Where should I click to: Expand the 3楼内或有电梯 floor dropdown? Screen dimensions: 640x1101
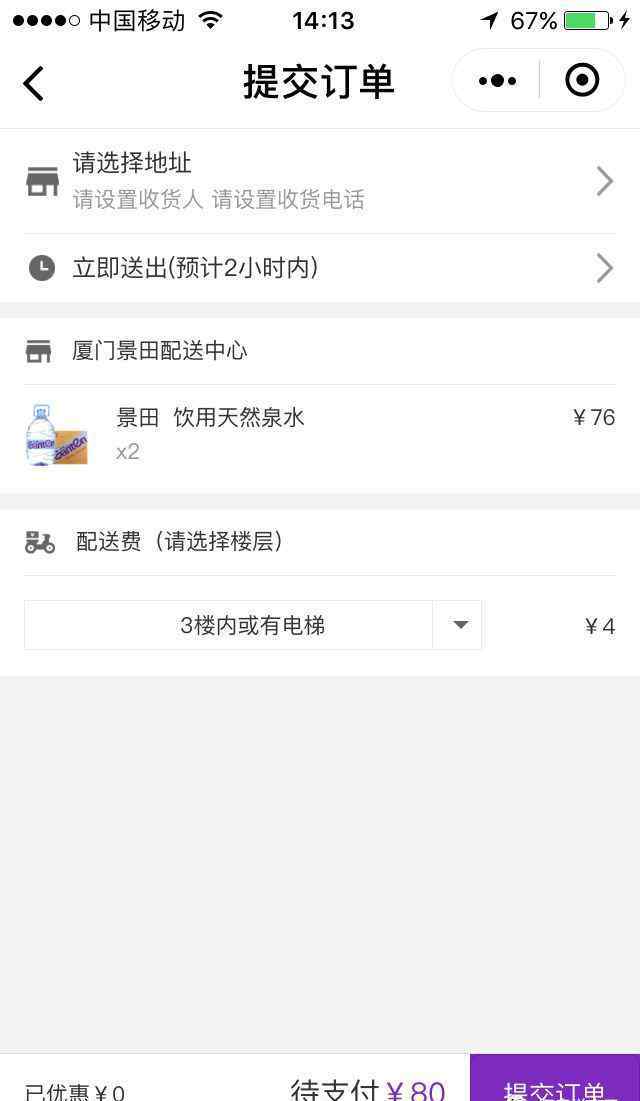click(458, 625)
